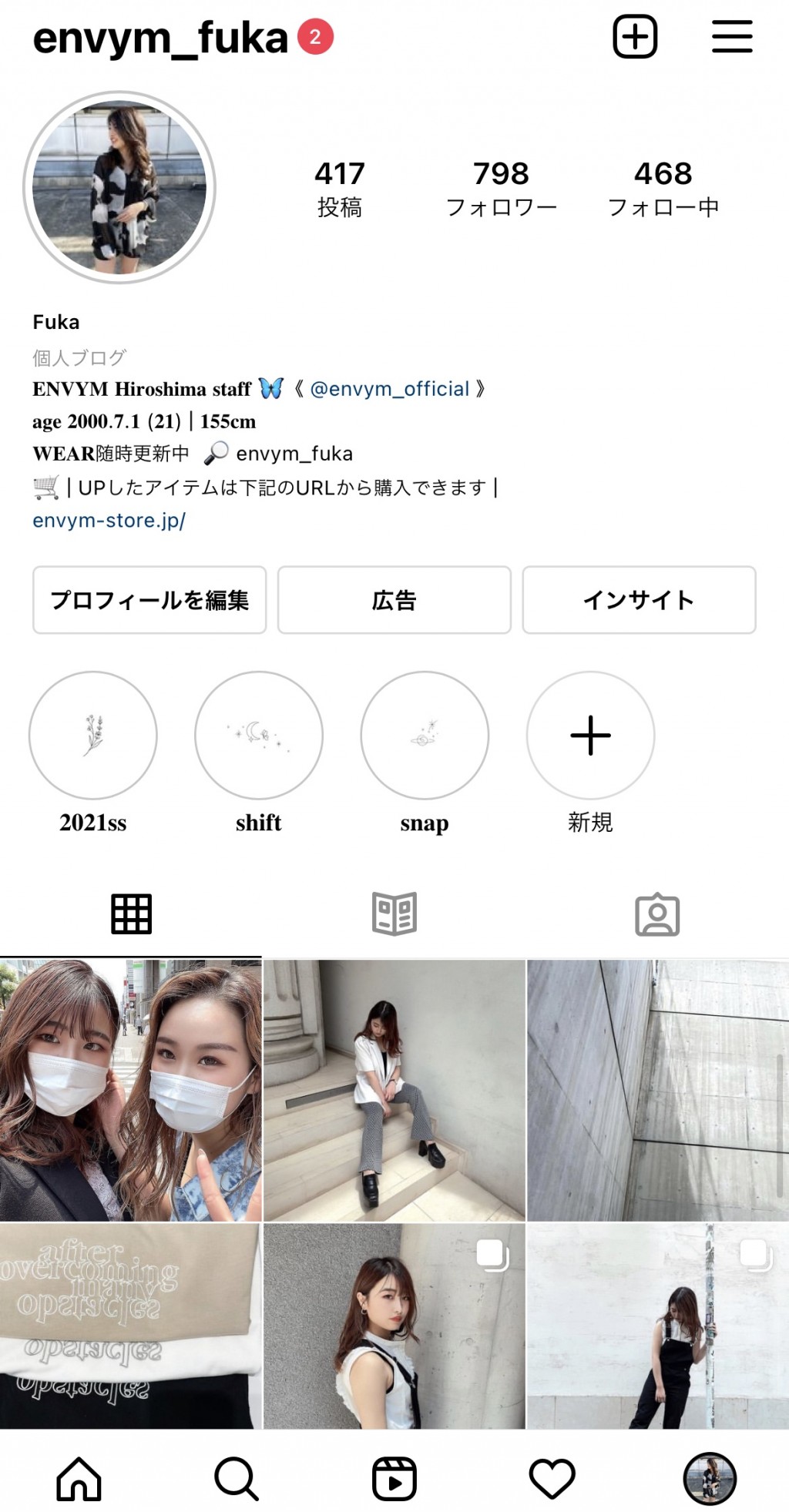Viewport: 789px width, 1512px height.
Task: Open the selfie post with masks
Action: (130, 1090)
